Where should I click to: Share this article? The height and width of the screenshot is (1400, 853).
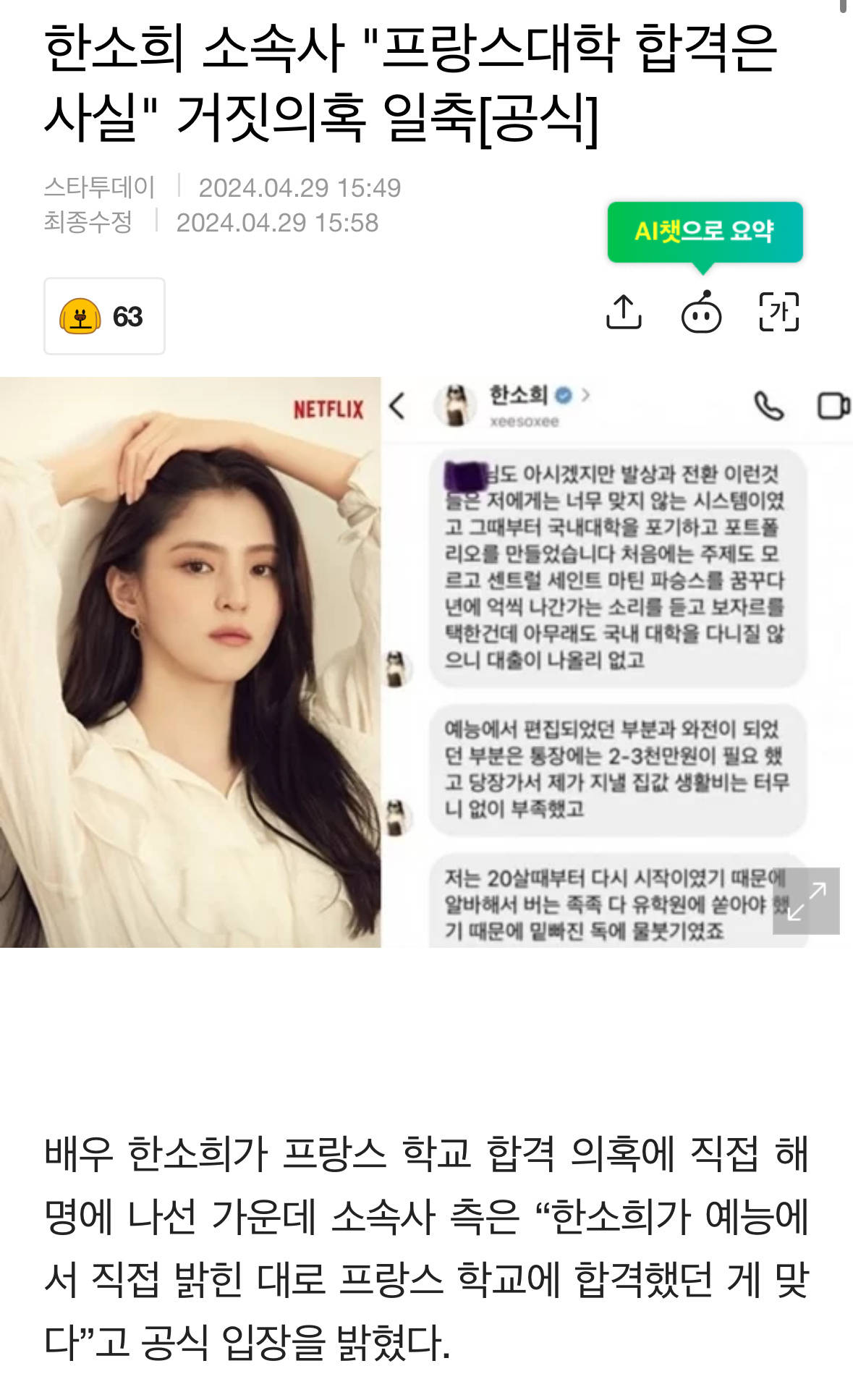(624, 313)
